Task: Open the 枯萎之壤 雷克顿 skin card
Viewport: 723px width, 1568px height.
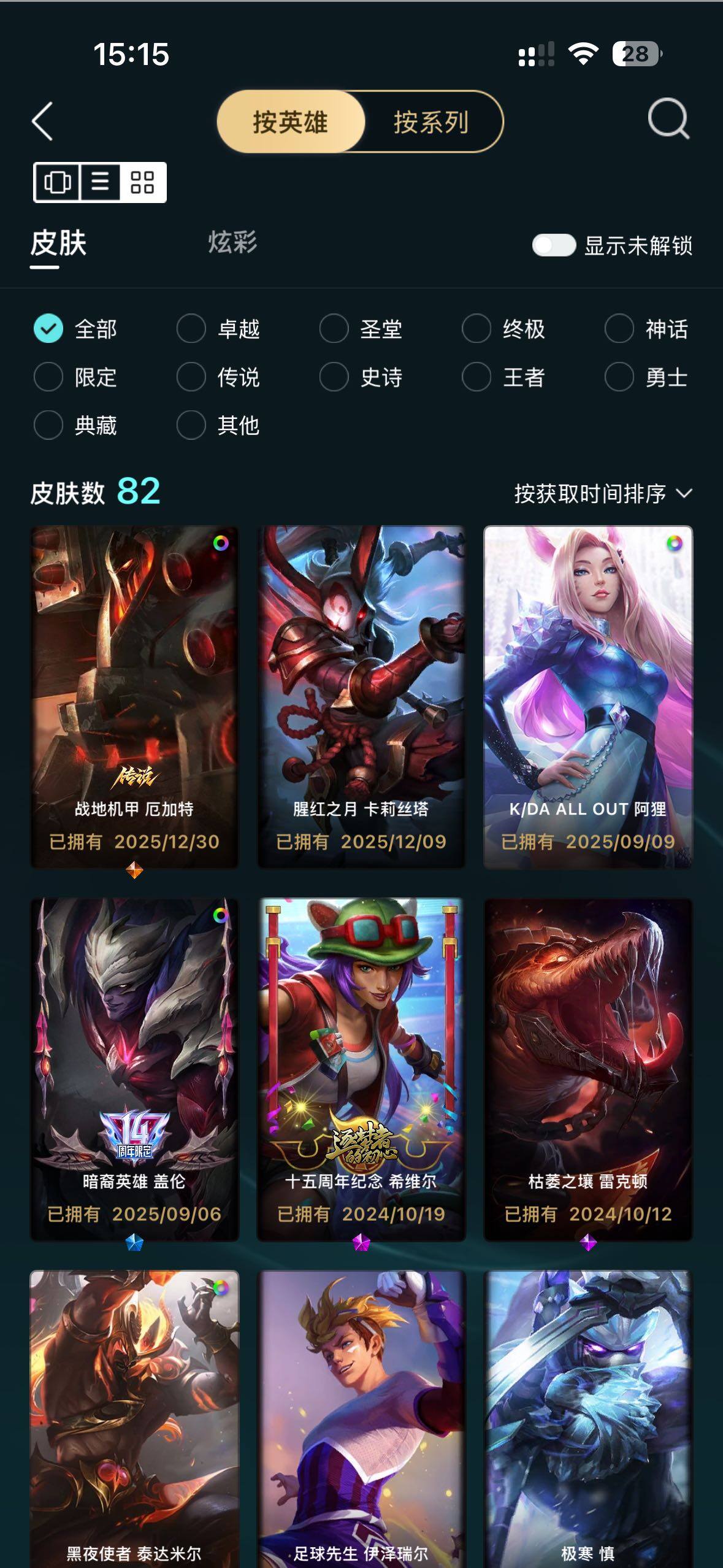Action: 587,1069
